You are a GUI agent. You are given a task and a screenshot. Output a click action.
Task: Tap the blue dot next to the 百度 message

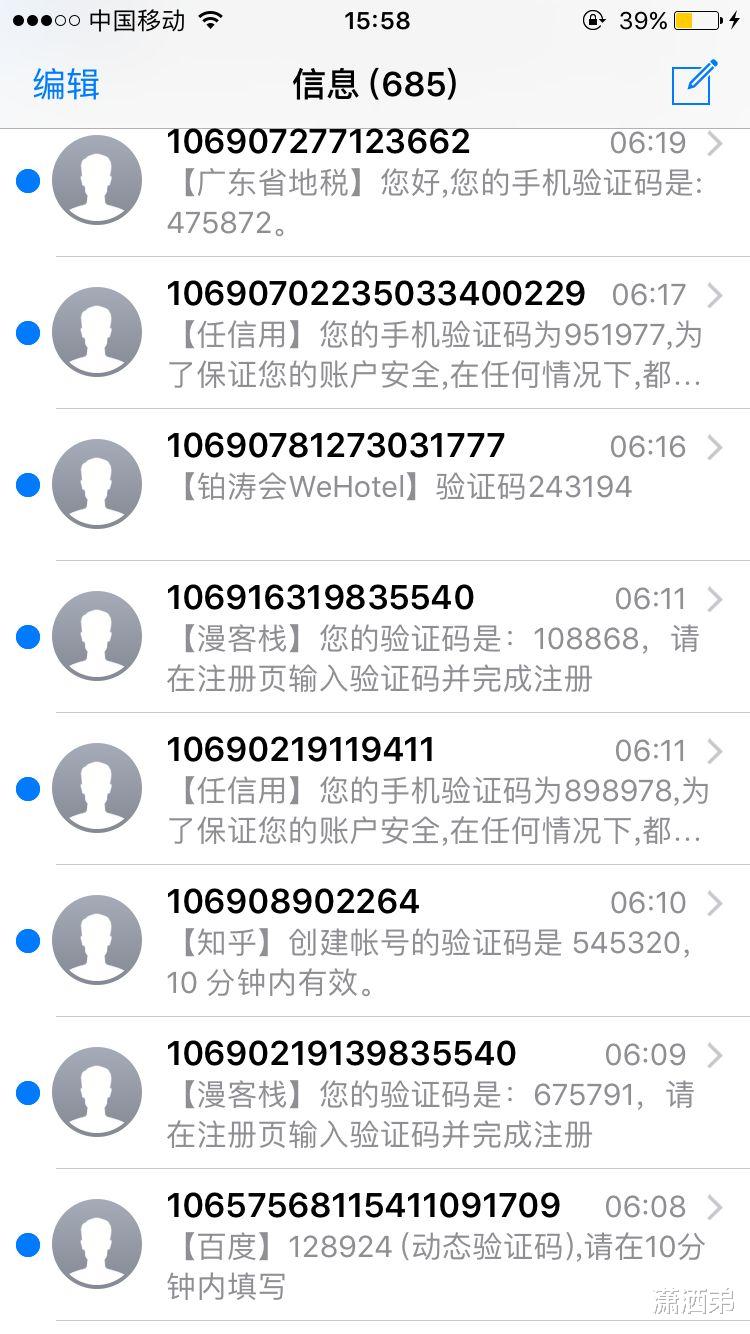pyautogui.click(x=26, y=1245)
